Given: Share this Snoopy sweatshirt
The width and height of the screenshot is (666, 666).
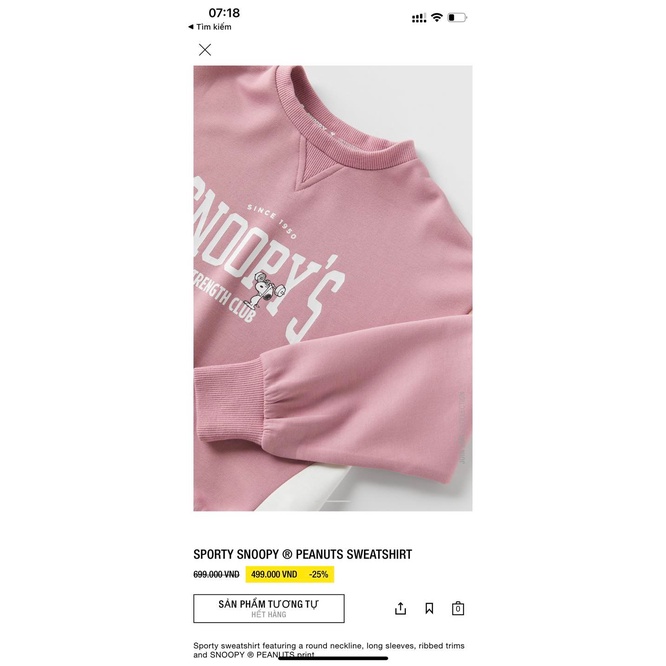Looking at the screenshot, I should [x=400, y=608].
